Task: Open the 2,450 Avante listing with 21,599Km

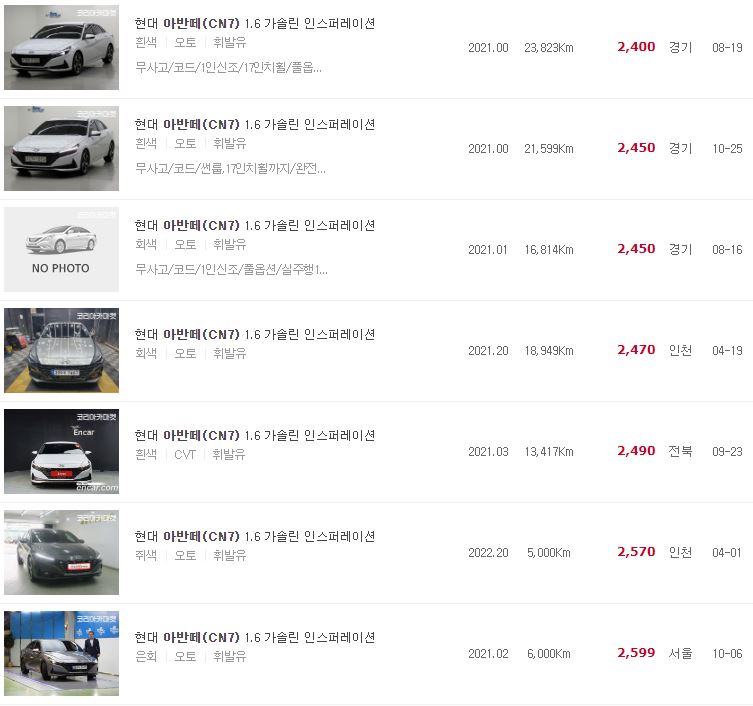Action: point(255,125)
